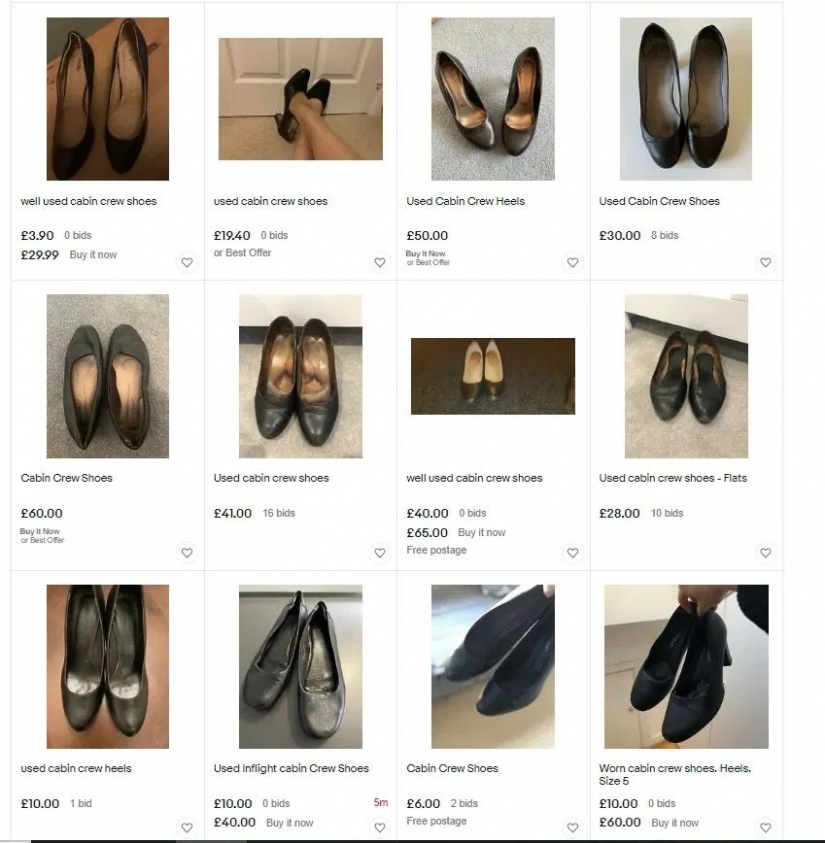Viewport: 825px width, 843px height.
Task: Add the £19.40 shoes to watchlist via heart
Action: pos(380,263)
